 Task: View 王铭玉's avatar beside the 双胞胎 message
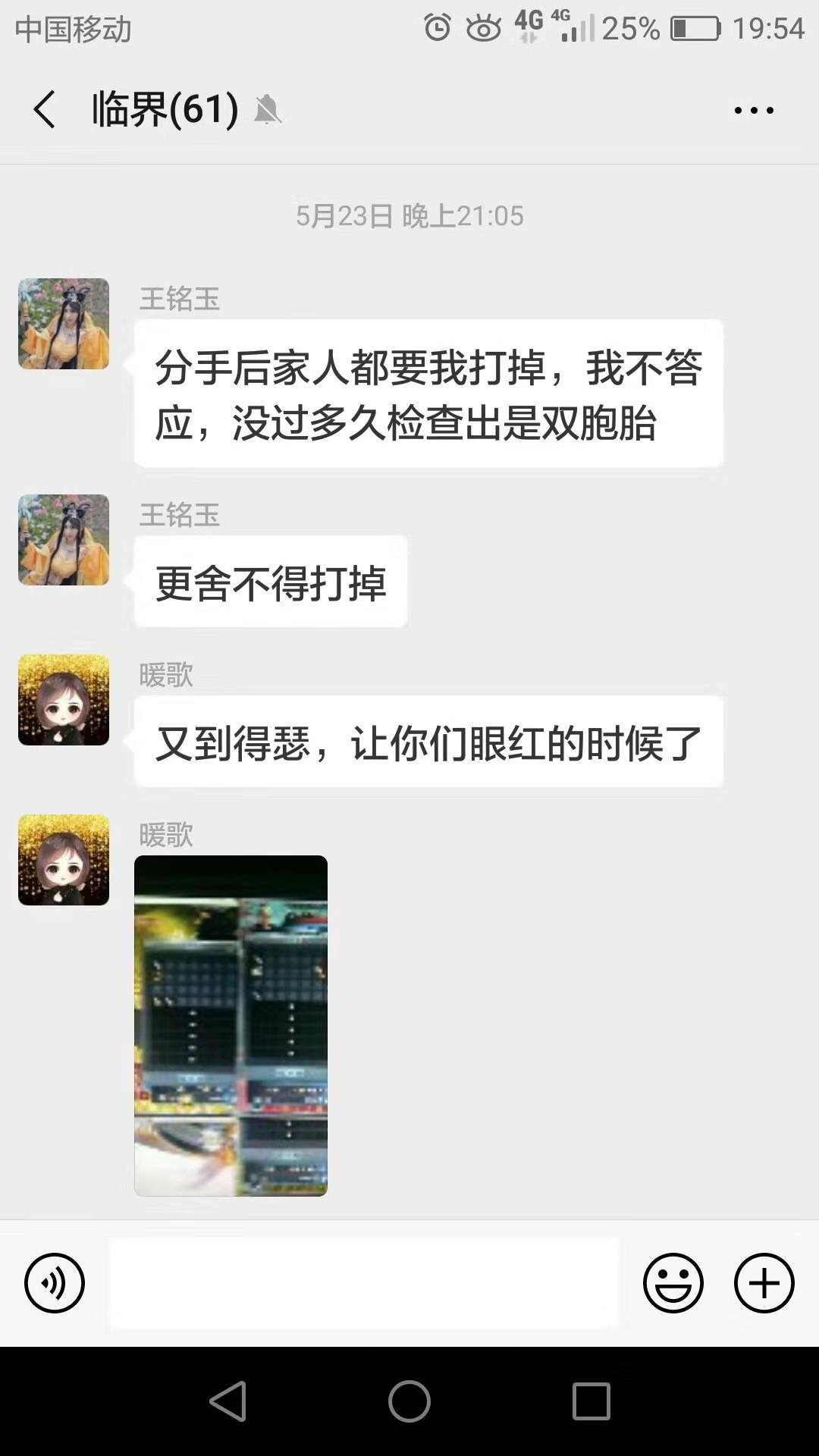click(x=64, y=324)
